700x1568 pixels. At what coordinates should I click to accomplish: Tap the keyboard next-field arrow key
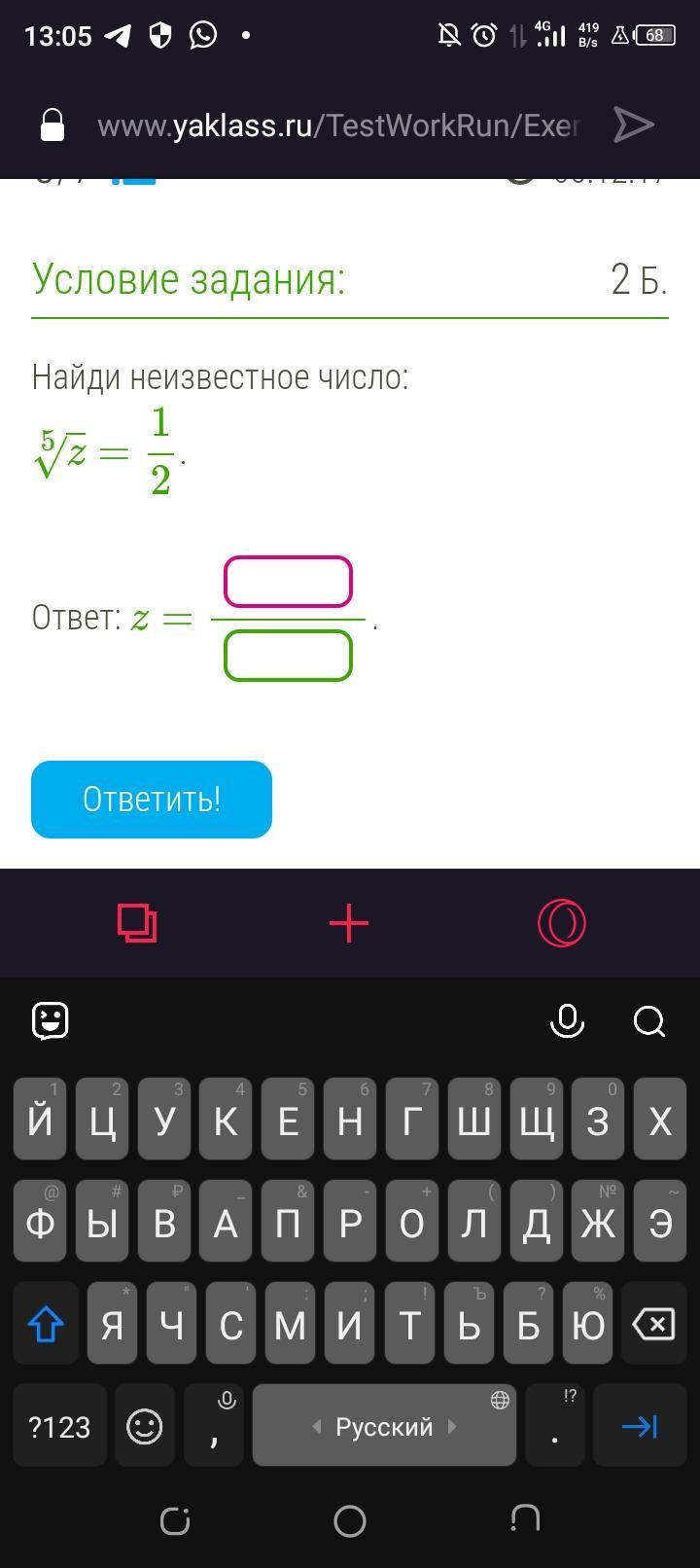click(x=640, y=1426)
